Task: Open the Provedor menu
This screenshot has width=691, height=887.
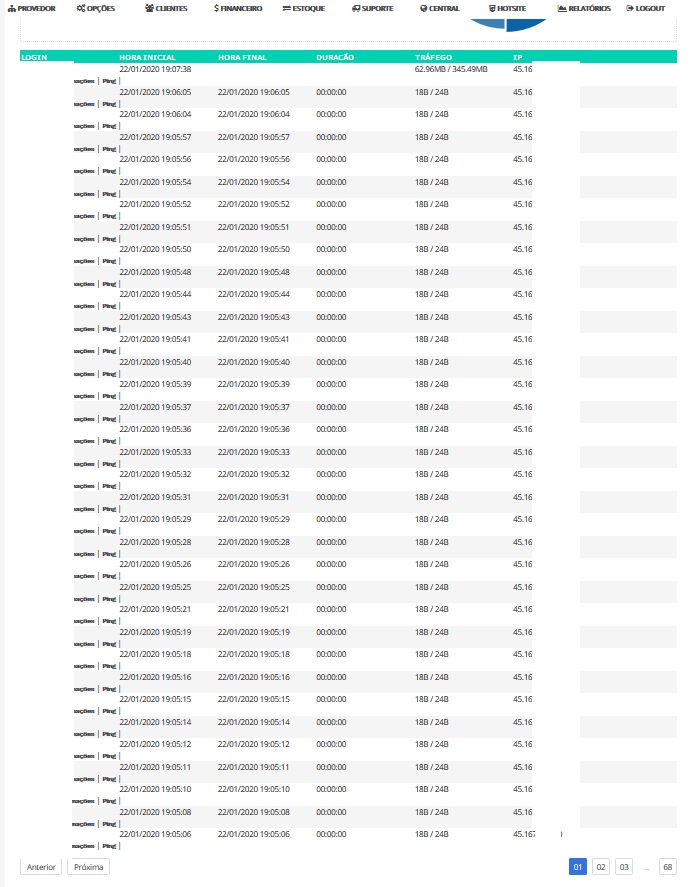Action: [x=31, y=8]
